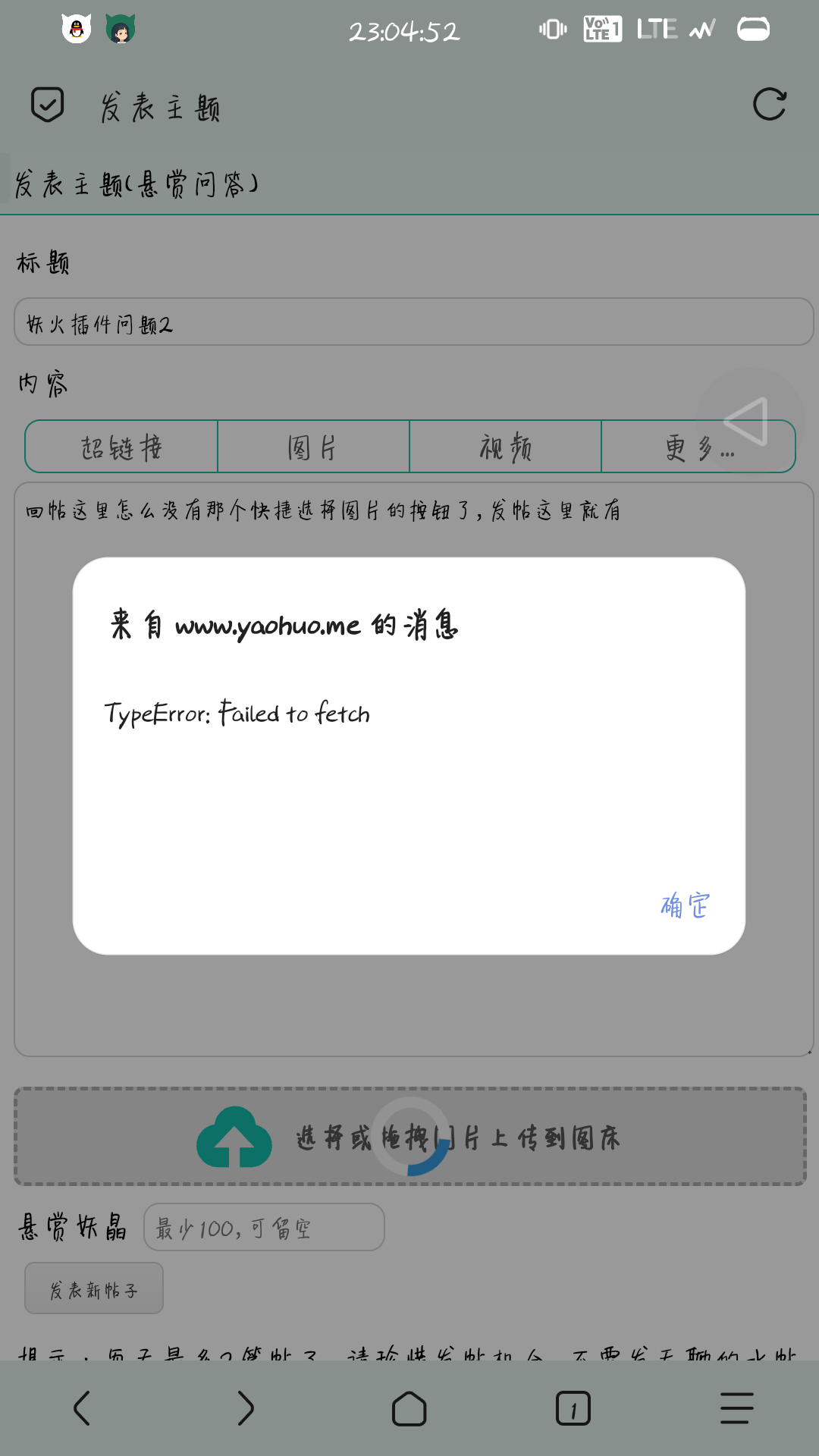The width and height of the screenshot is (819, 1456).
Task: Open 更多 insert options
Action: [698, 447]
